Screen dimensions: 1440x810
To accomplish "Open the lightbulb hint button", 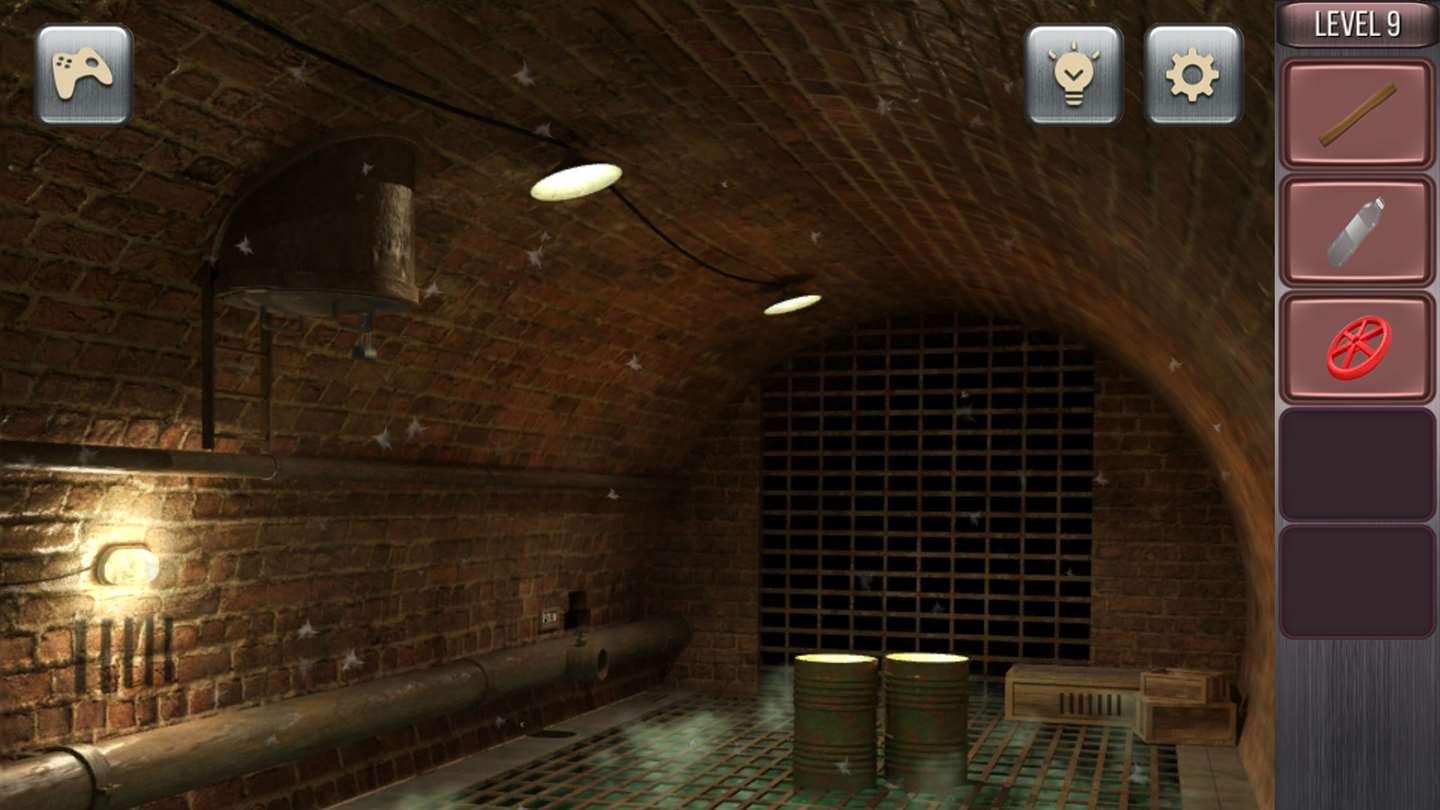I will (1074, 74).
